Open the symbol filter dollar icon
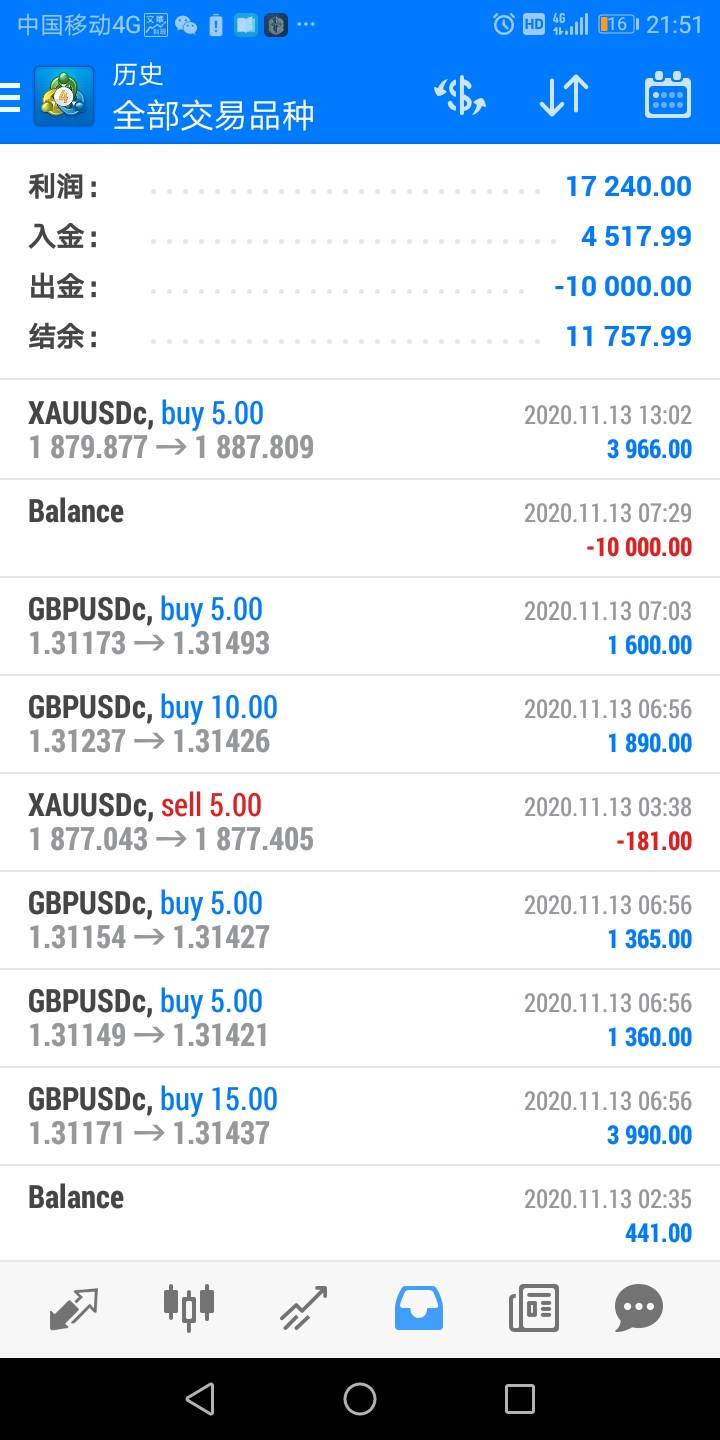 pyautogui.click(x=460, y=97)
